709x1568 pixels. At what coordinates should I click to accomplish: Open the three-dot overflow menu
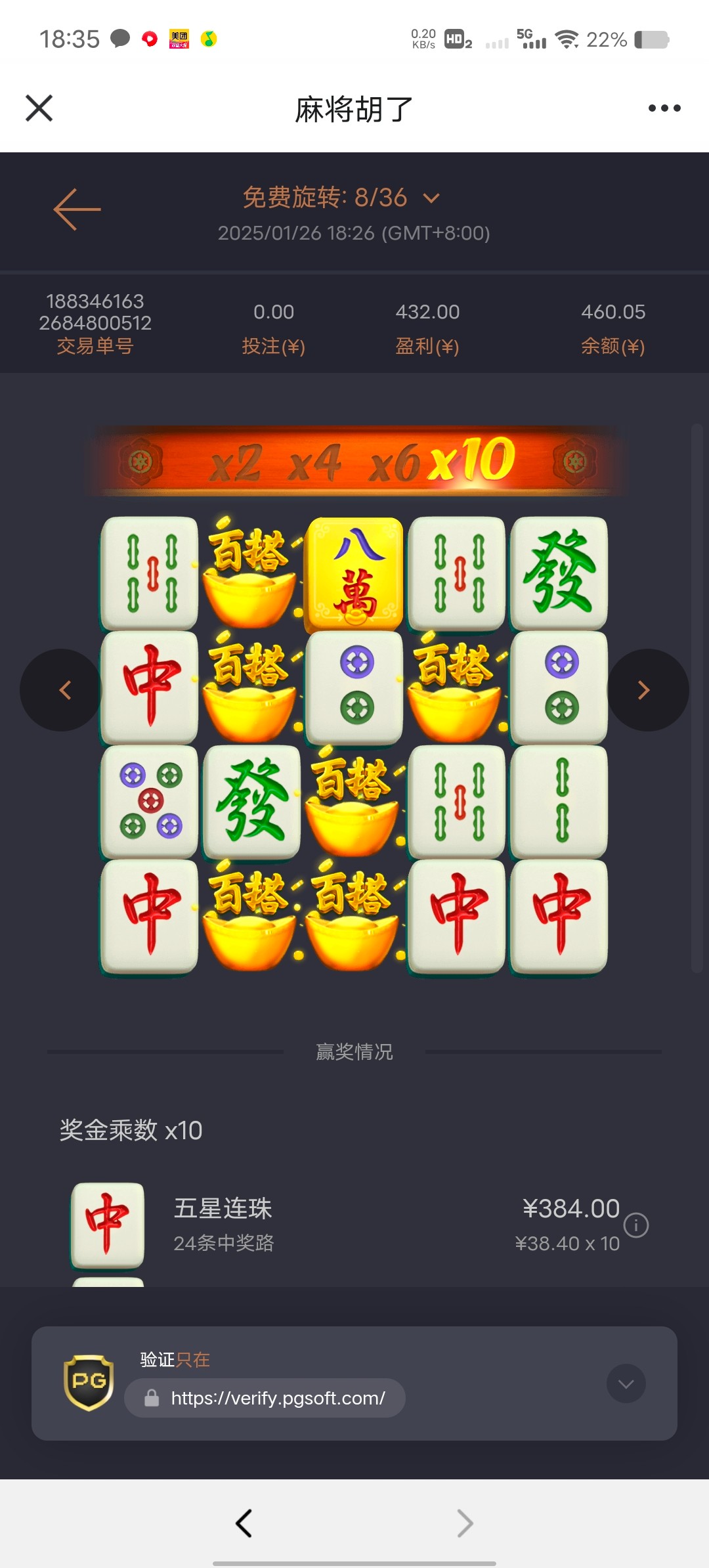pos(664,108)
